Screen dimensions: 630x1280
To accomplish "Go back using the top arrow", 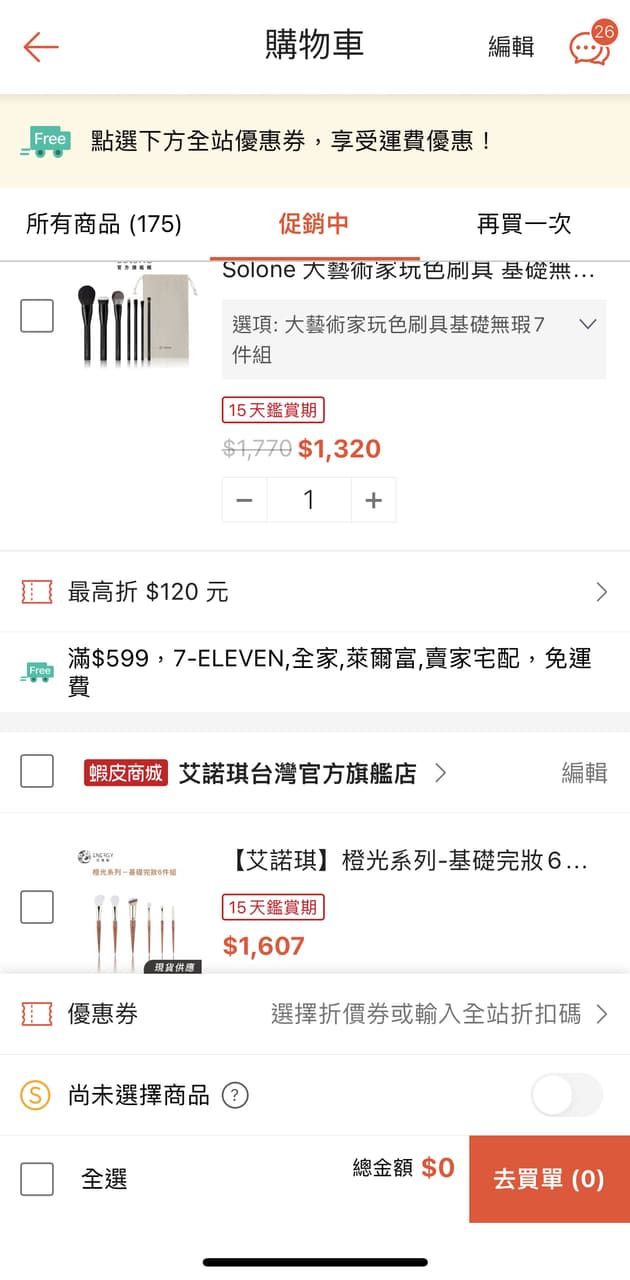I will 41,46.
